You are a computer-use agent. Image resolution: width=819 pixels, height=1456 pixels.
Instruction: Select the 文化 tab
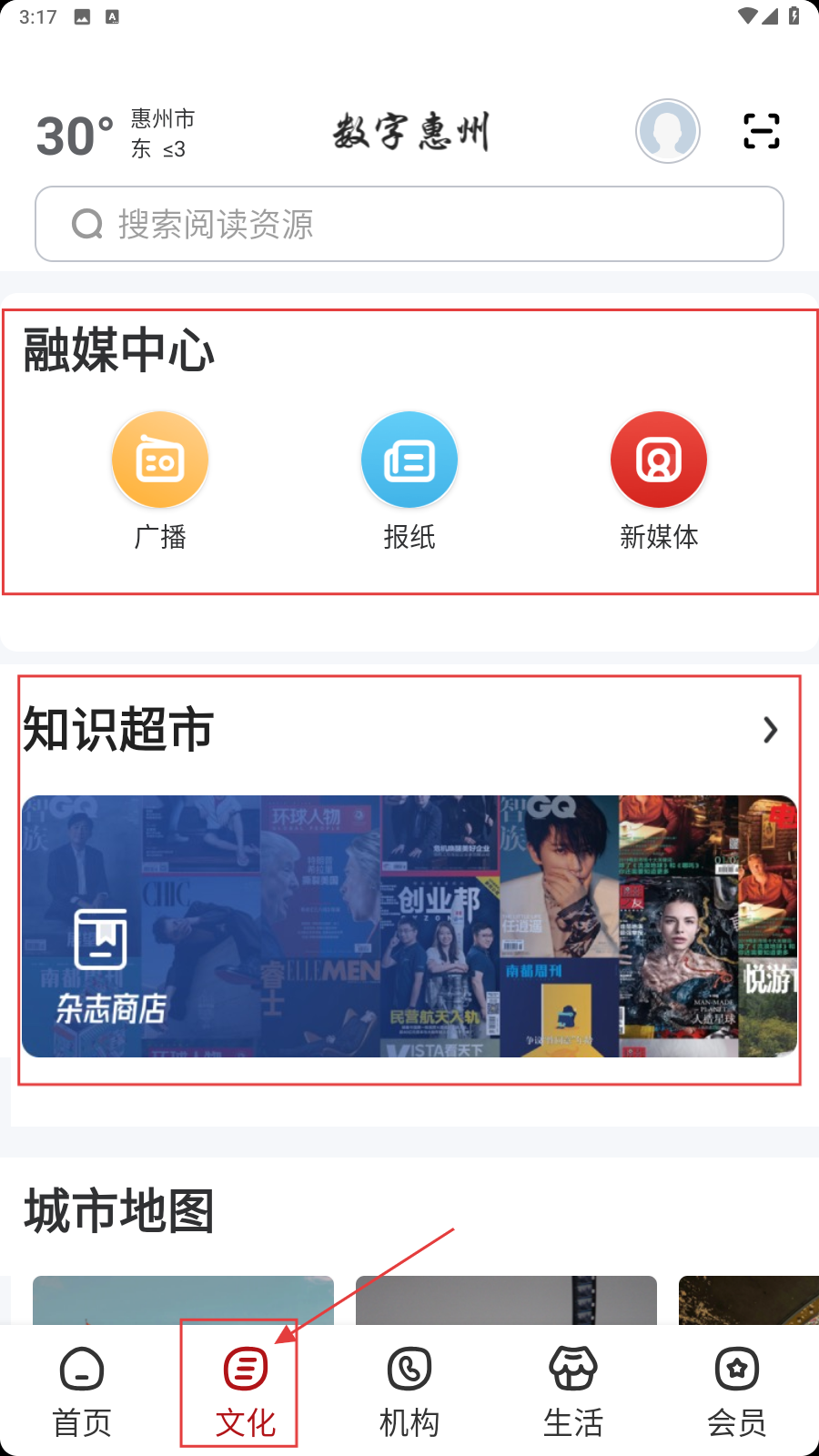click(246, 1390)
